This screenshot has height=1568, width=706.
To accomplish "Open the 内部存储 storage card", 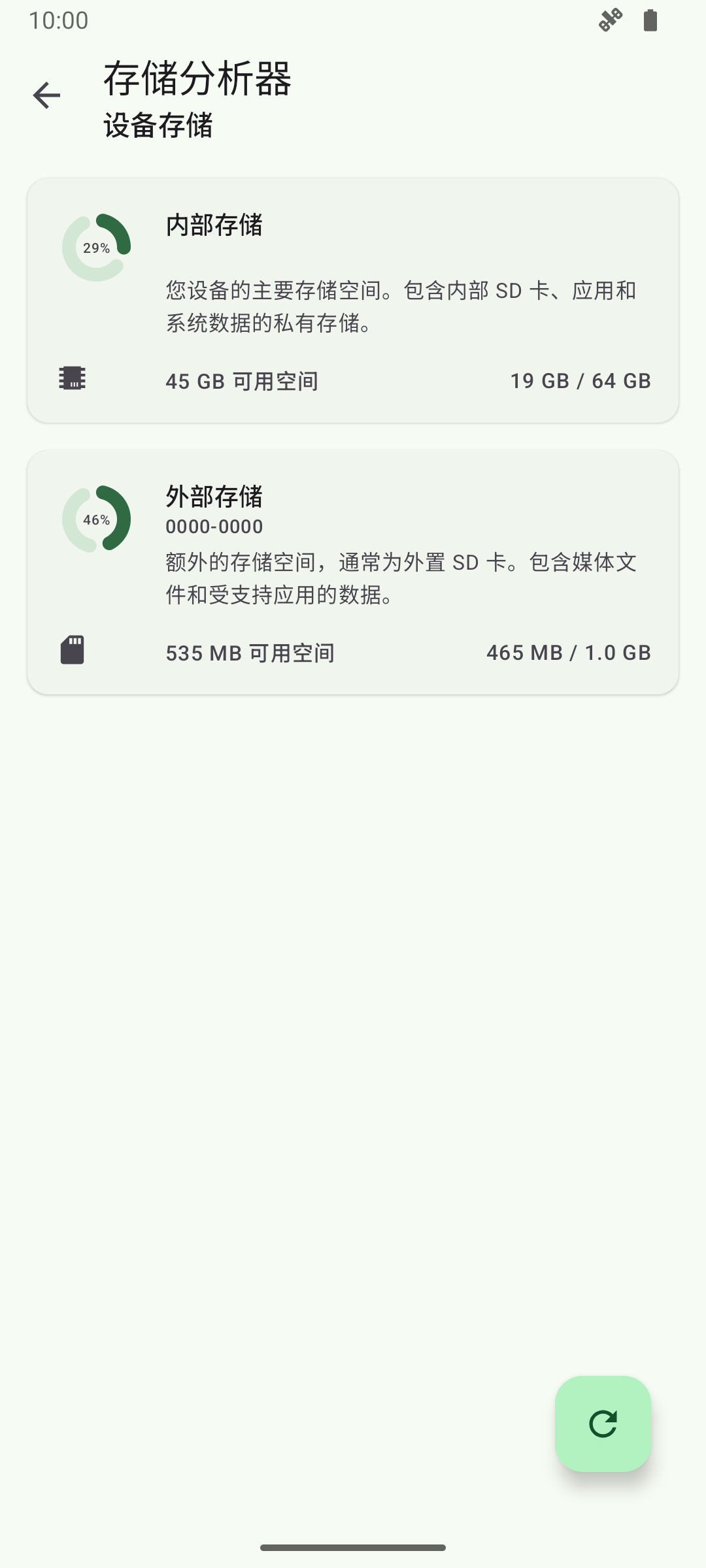I will click(353, 301).
